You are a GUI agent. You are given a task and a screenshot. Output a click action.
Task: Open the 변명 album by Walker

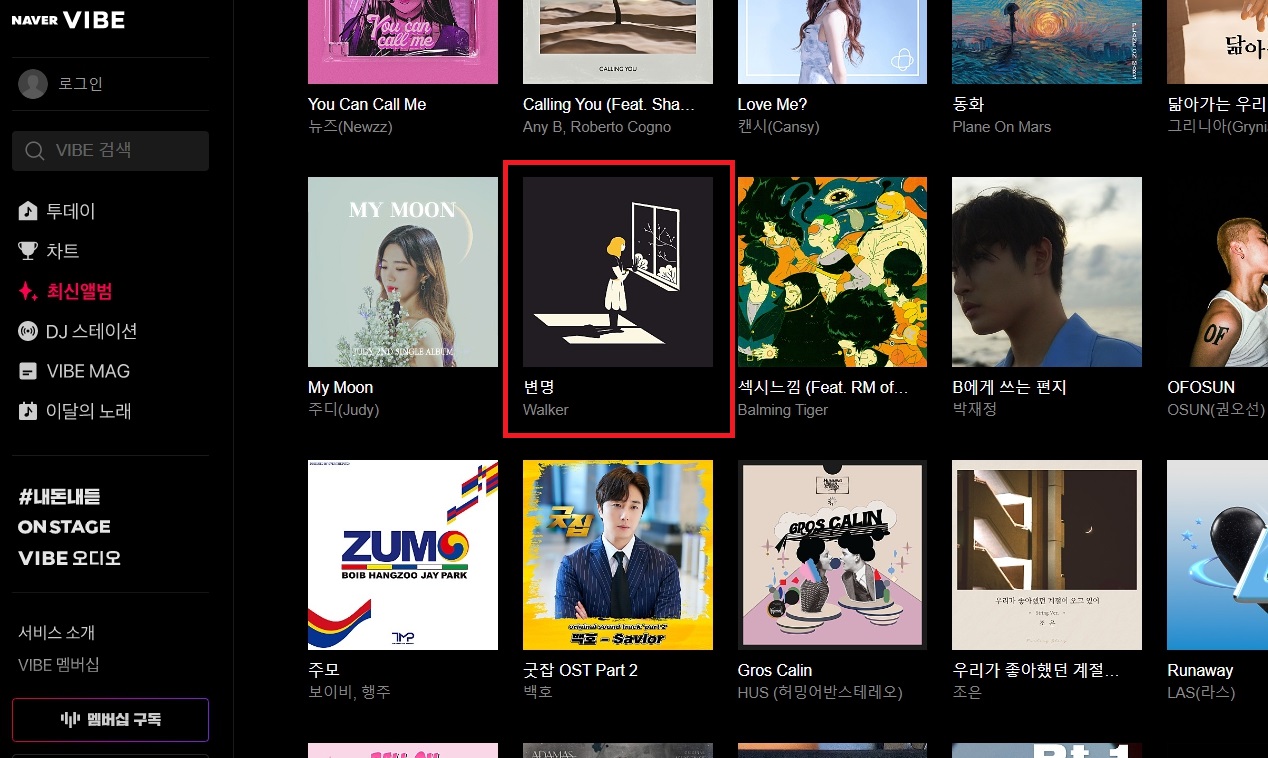pyautogui.click(x=617, y=272)
